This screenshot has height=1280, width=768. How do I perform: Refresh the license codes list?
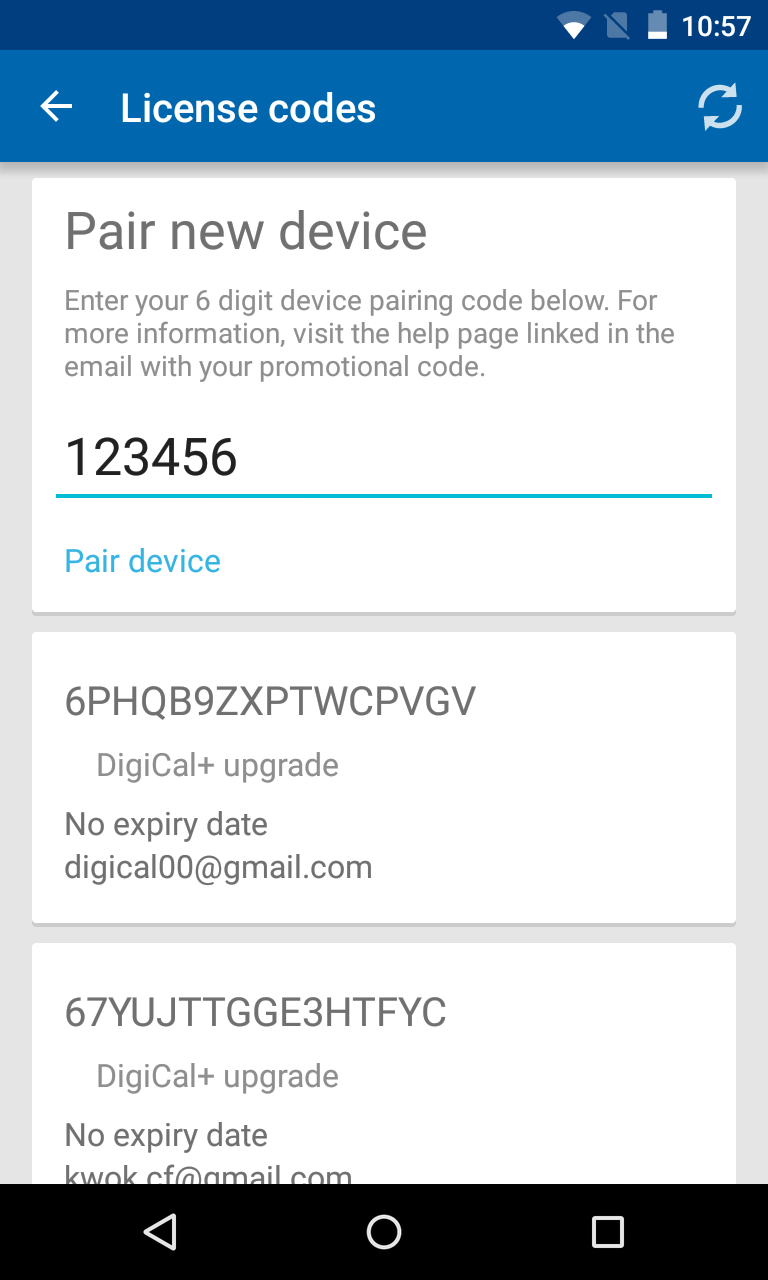719,107
